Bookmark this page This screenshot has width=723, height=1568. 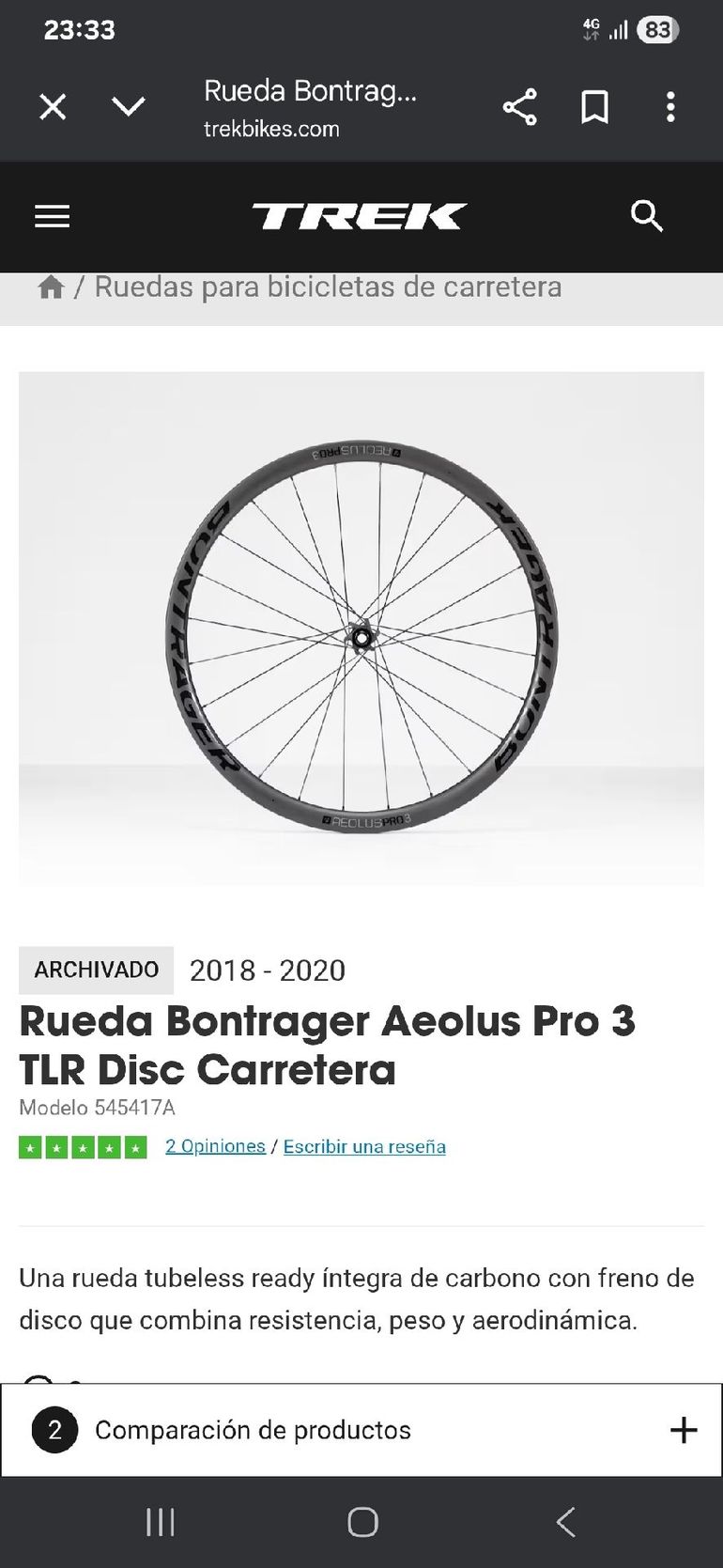[x=594, y=107]
